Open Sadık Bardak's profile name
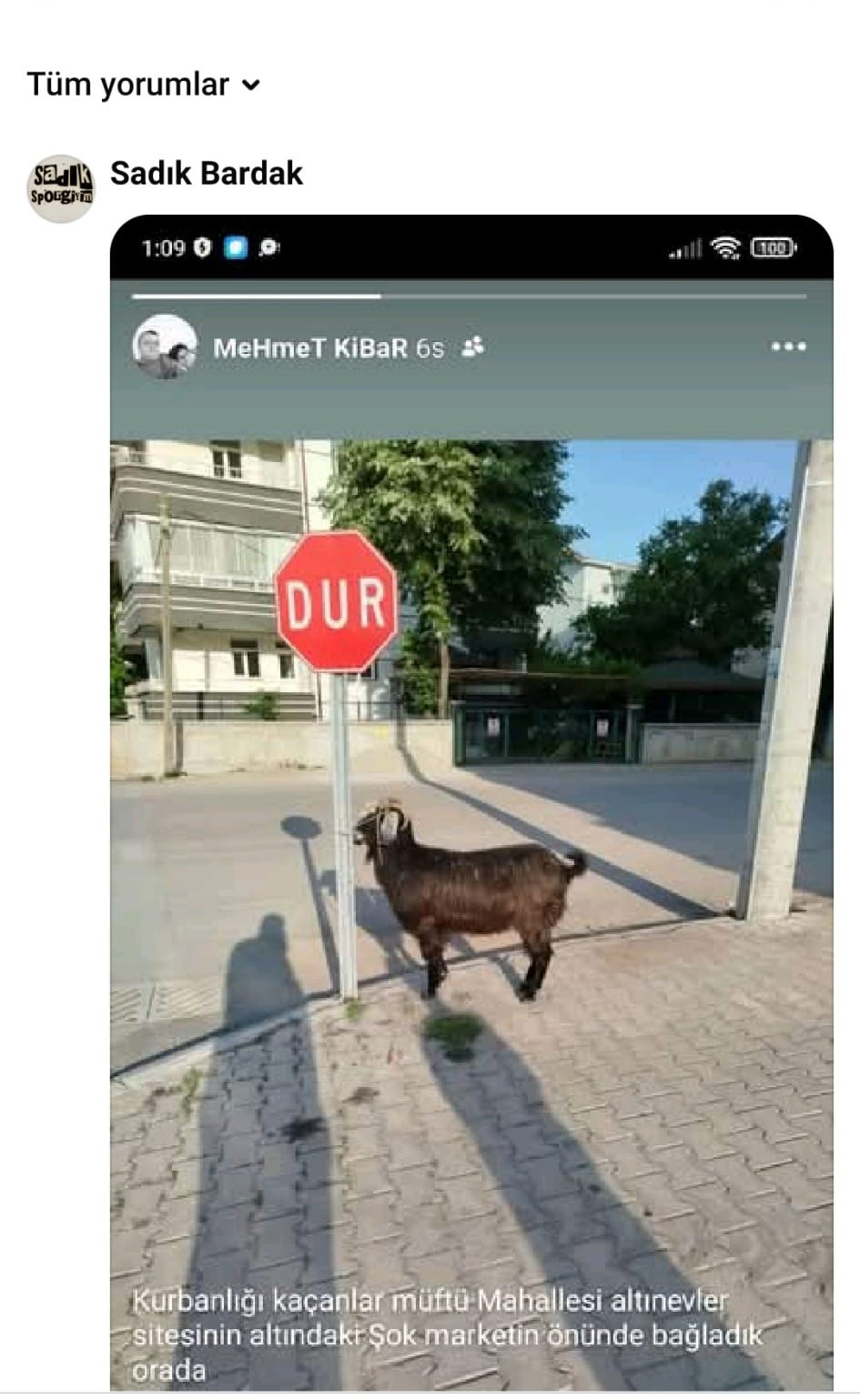Image resolution: width=860 pixels, height=1400 pixels. pos(207,173)
